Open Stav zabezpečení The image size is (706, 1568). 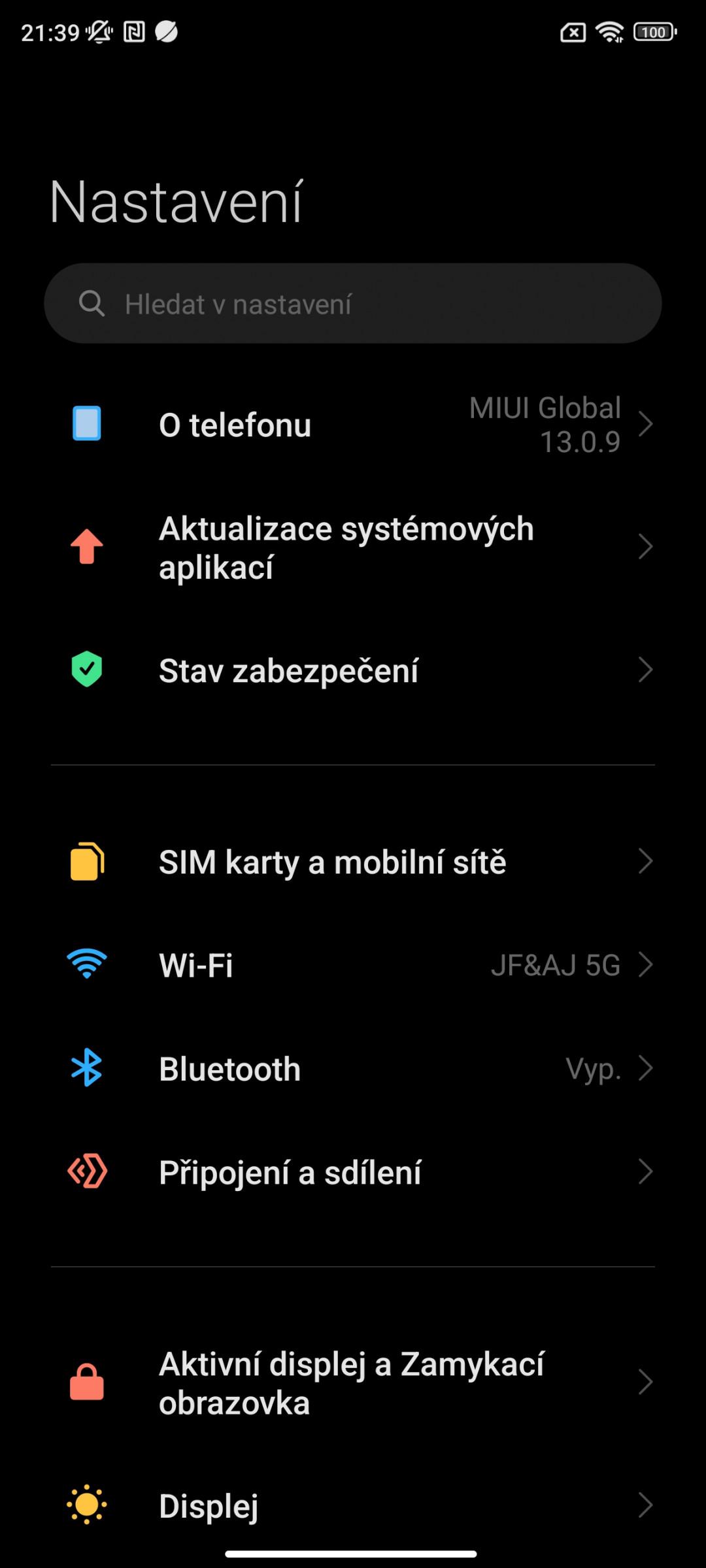coord(353,670)
